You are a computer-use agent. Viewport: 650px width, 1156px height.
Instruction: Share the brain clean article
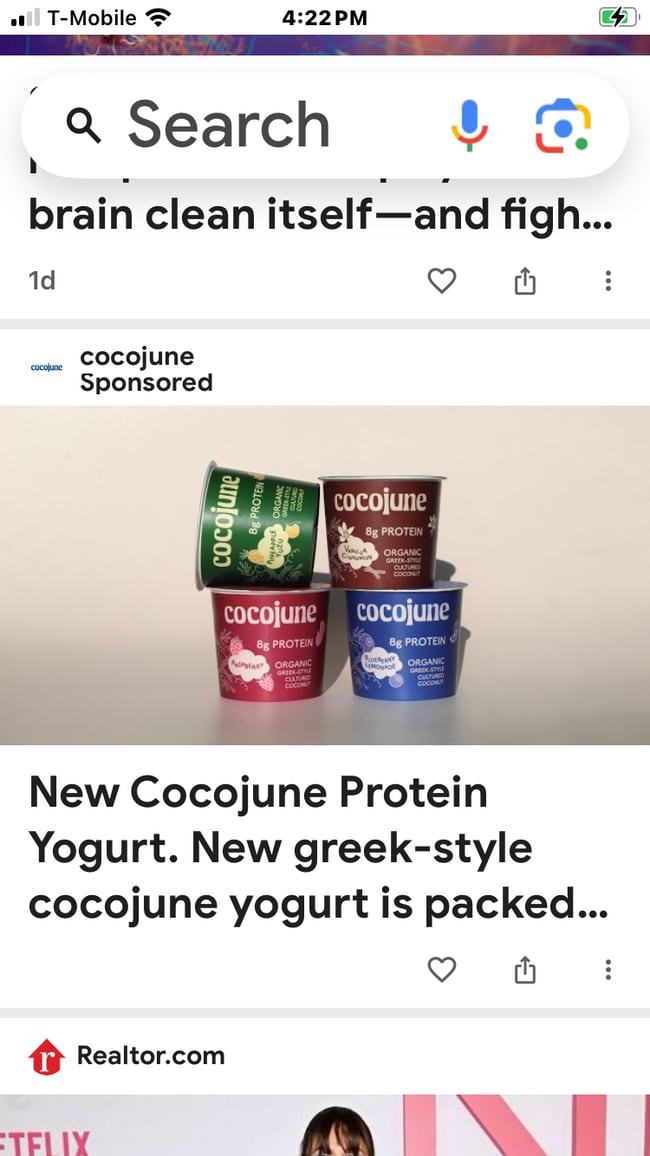[x=525, y=282]
